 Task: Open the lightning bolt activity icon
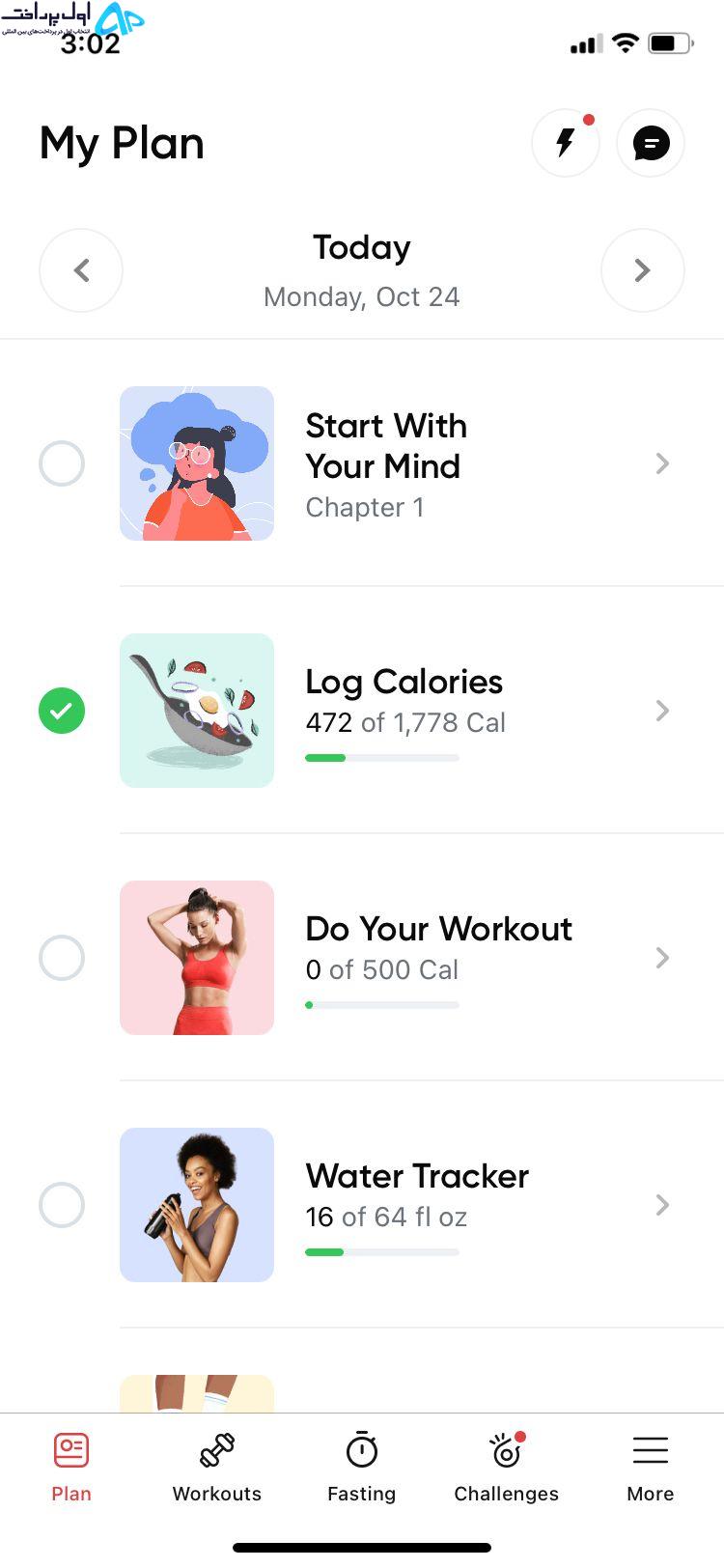[566, 143]
